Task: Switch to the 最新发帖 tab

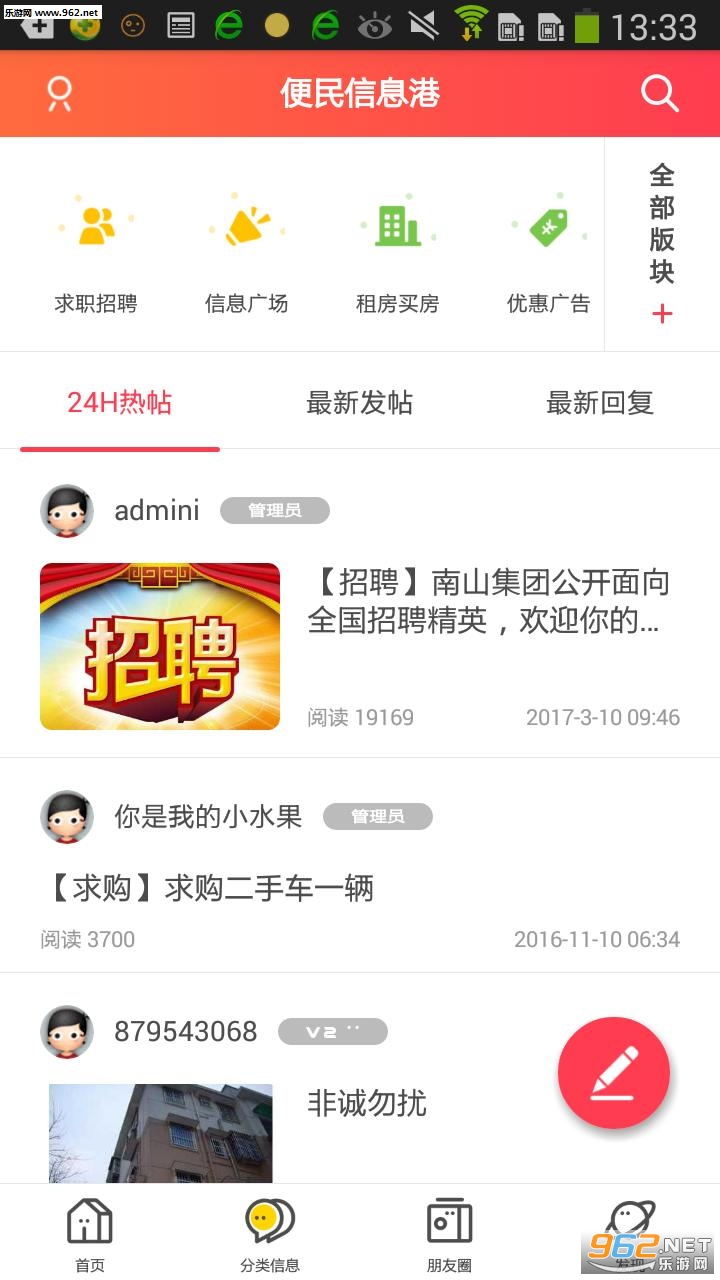Action: pyautogui.click(x=360, y=403)
